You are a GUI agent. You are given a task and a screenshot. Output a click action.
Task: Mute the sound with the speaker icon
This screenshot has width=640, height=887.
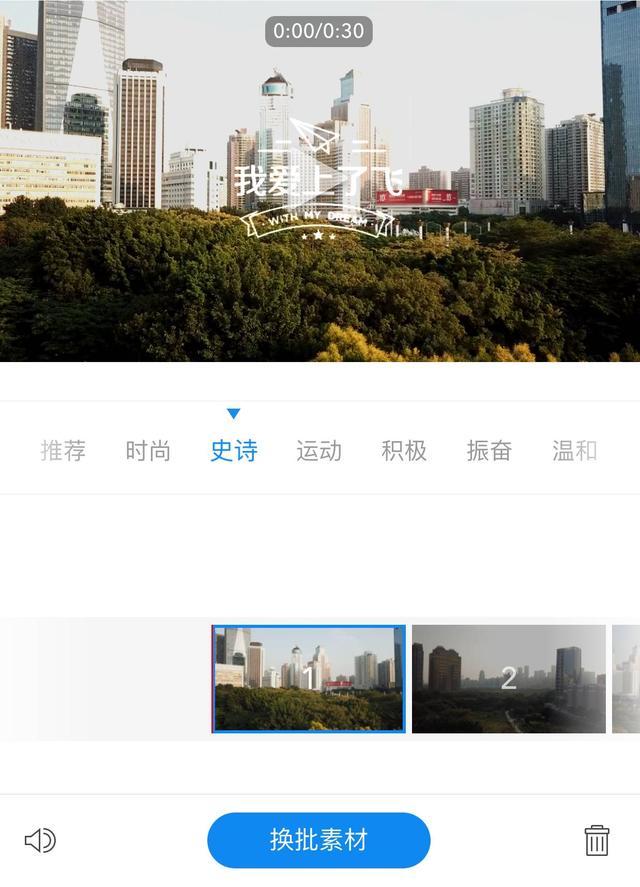[40, 840]
